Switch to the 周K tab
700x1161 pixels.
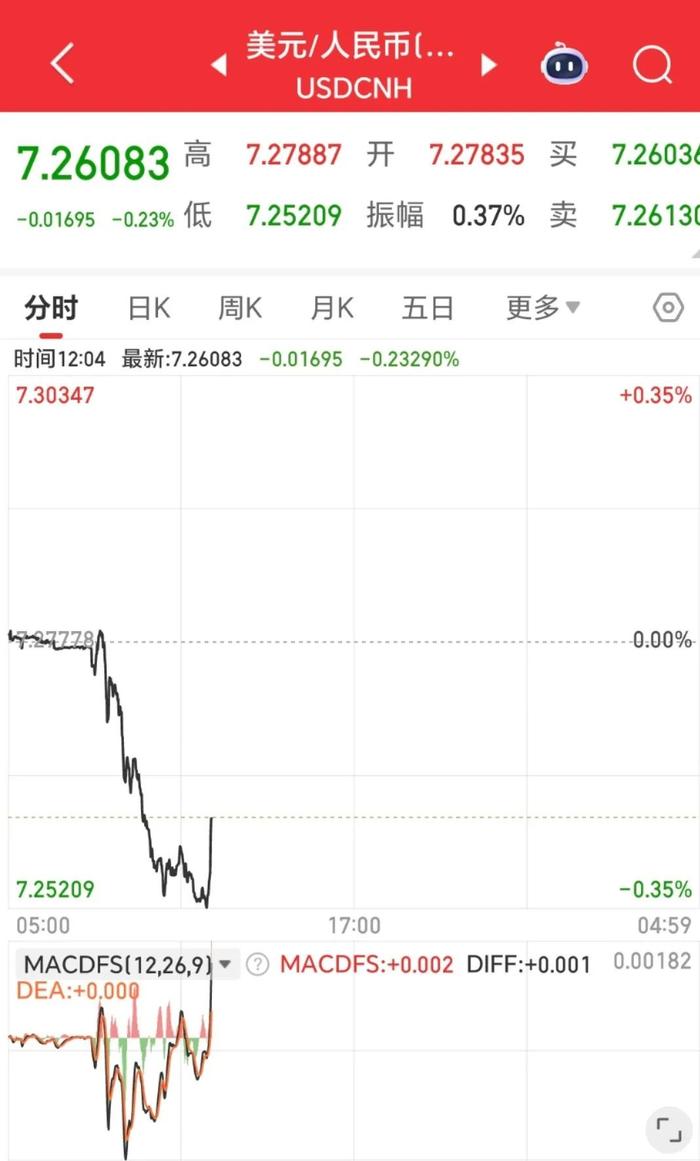[x=240, y=309]
